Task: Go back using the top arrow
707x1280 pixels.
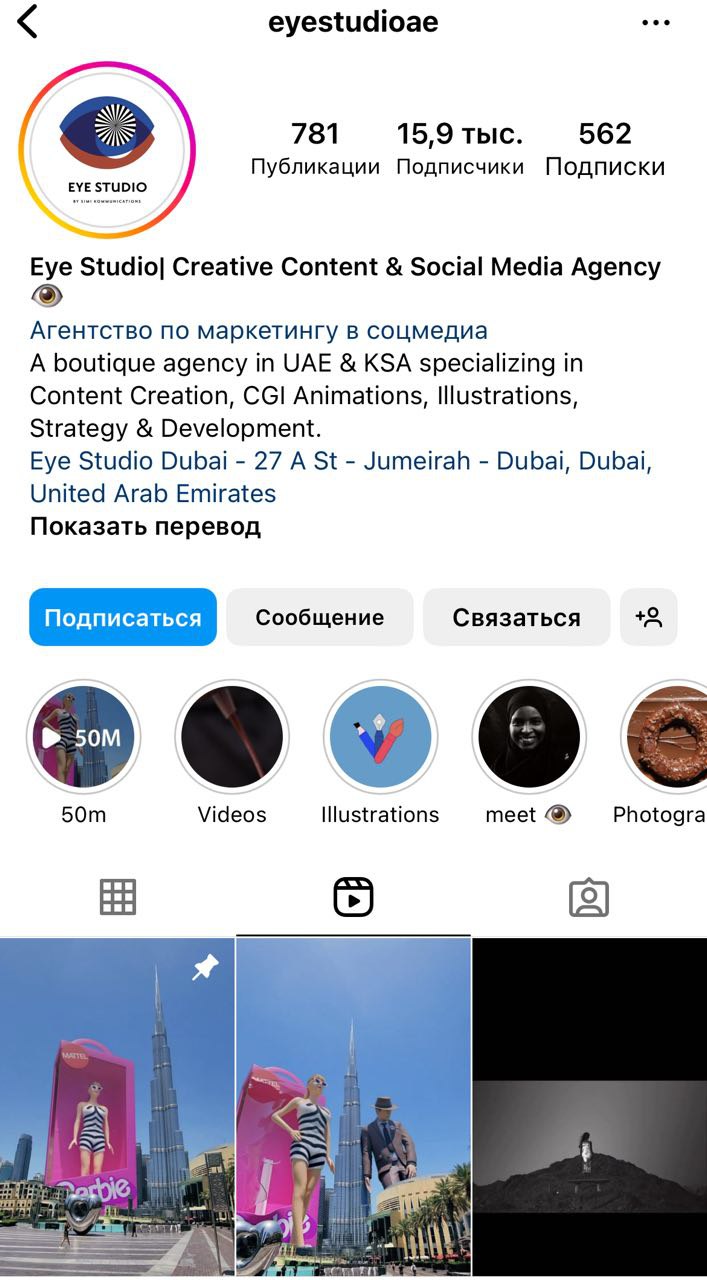Action: (28, 21)
